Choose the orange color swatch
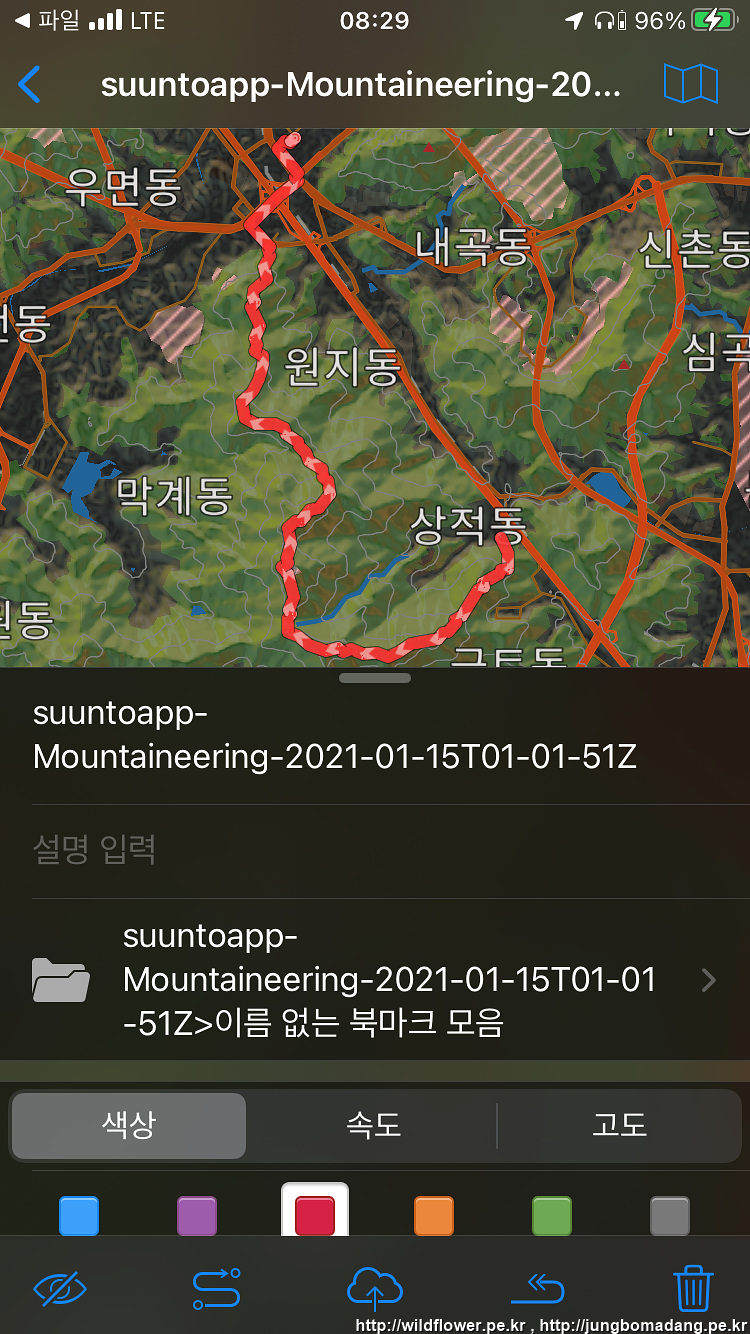This screenshot has height=1334, width=750. [434, 1216]
